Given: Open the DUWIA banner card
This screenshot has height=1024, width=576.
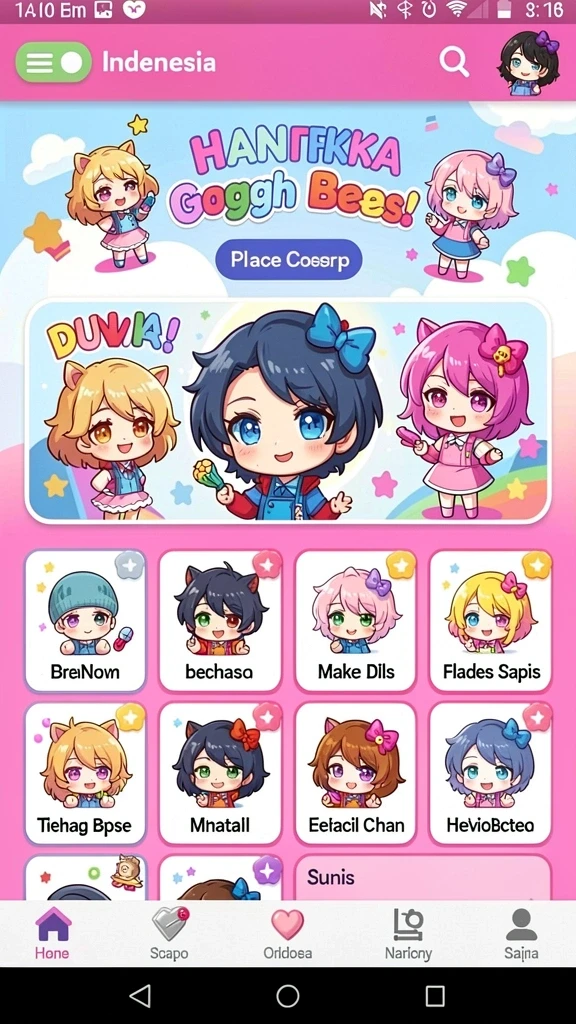Looking at the screenshot, I should click(x=288, y=411).
